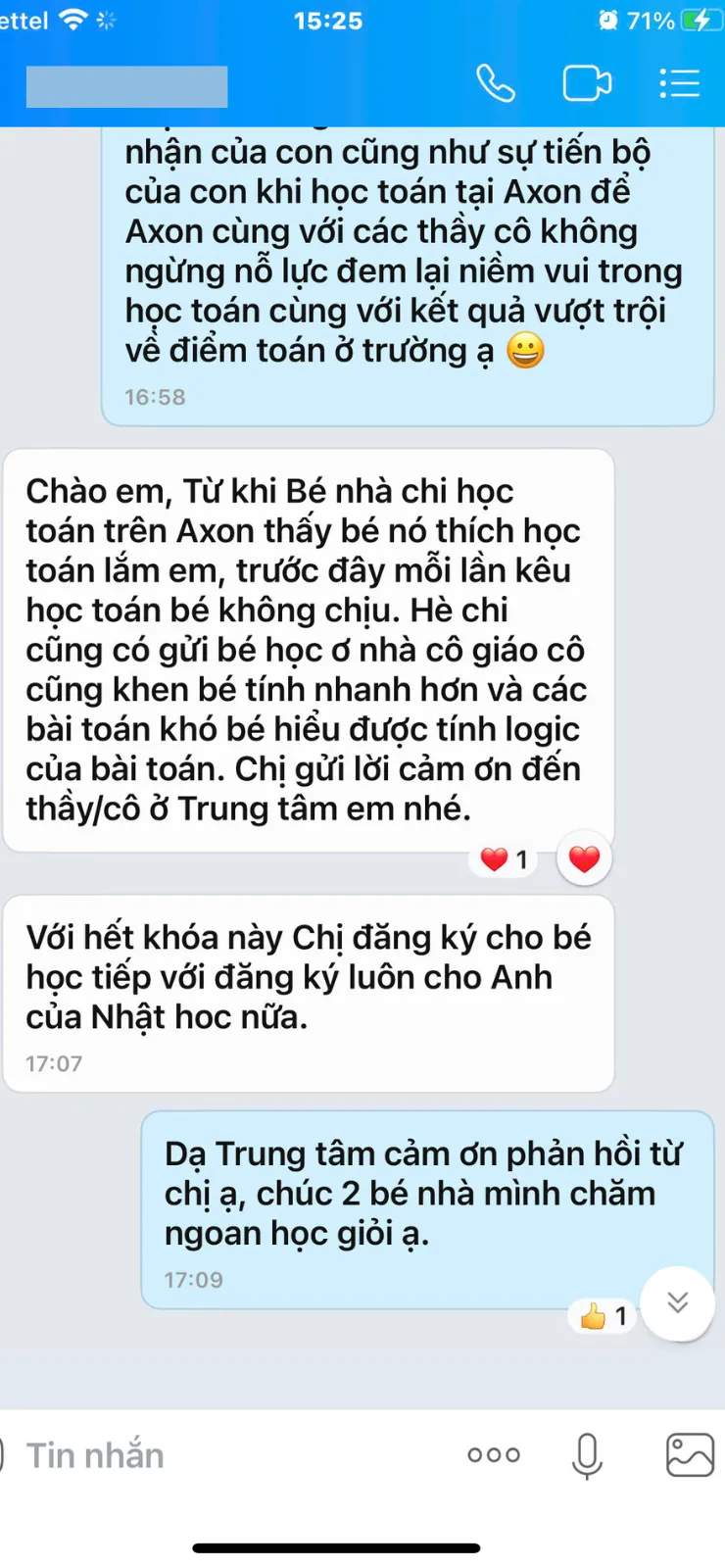Screen dimensions: 725x1568
Task: View the heart reaction count
Action: point(505,859)
